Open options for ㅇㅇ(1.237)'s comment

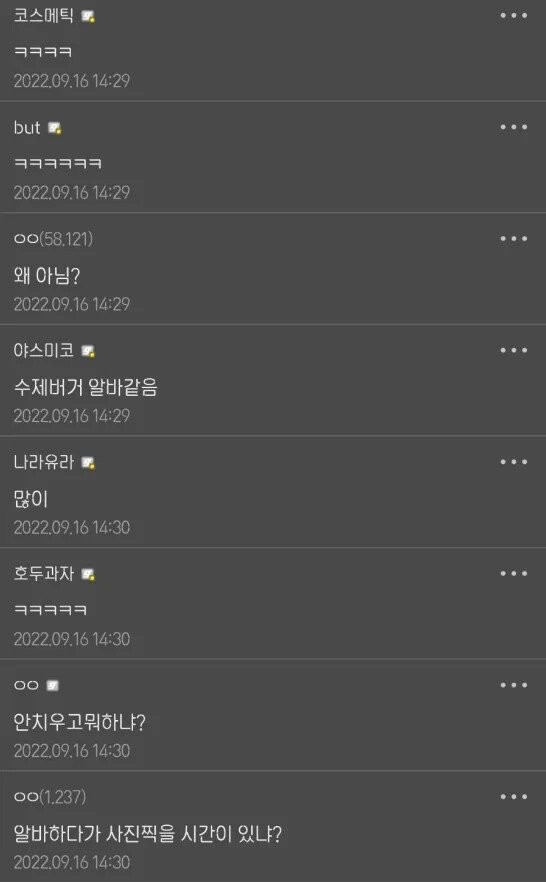pyautogui.click(x=513, y=796)
